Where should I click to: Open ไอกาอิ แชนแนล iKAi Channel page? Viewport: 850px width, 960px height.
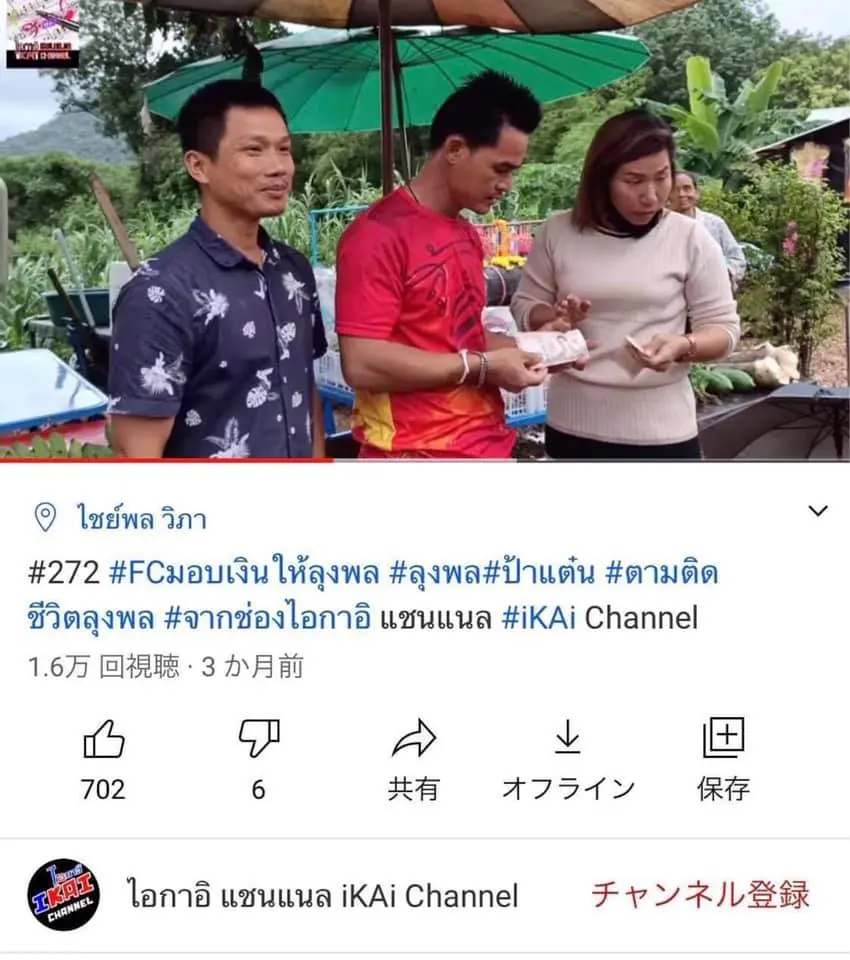(323, 895)
